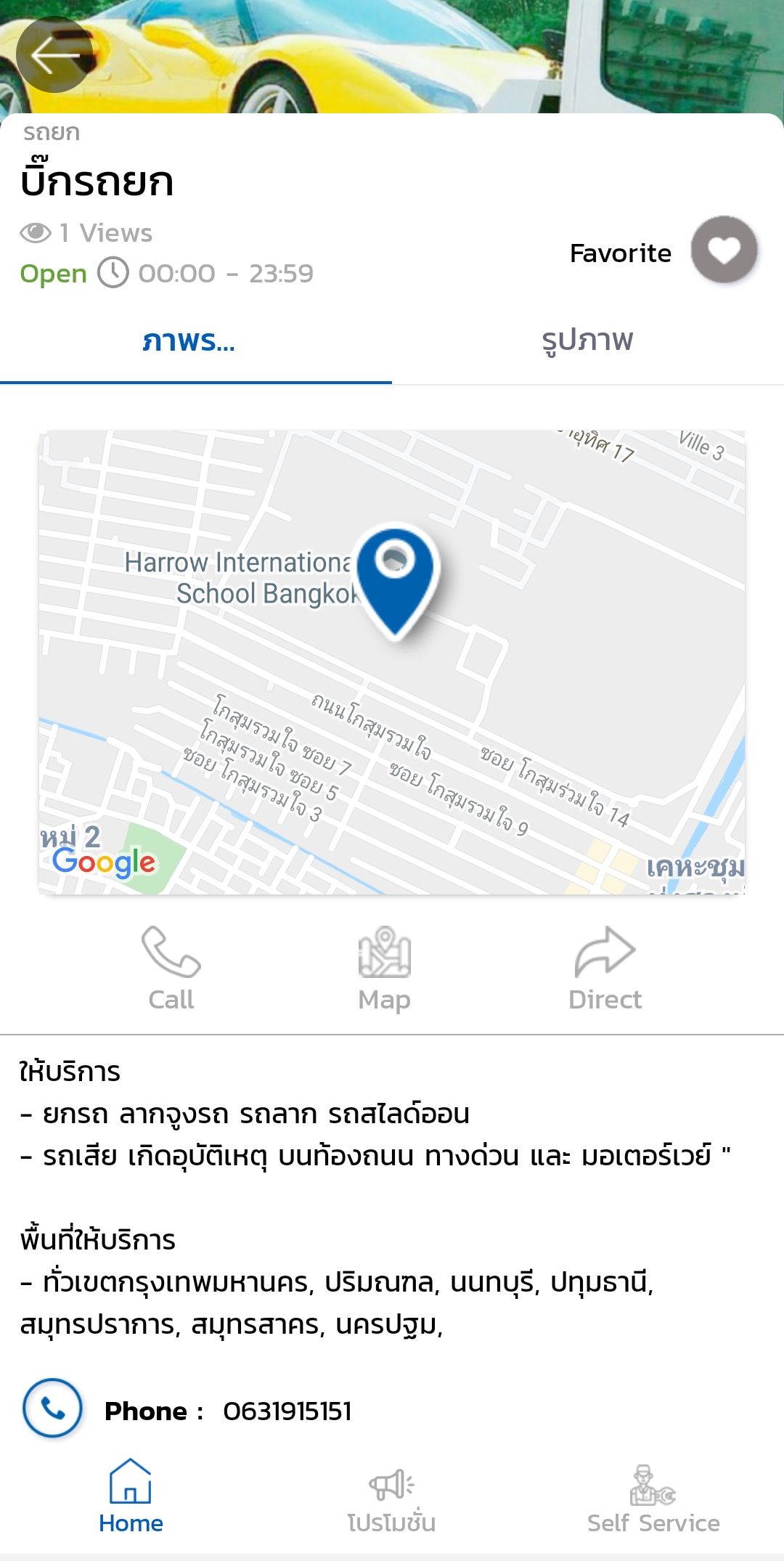Tap the blue phone icon by Phone
Screen dimensions: 784x1561
tap(52, 1408)
